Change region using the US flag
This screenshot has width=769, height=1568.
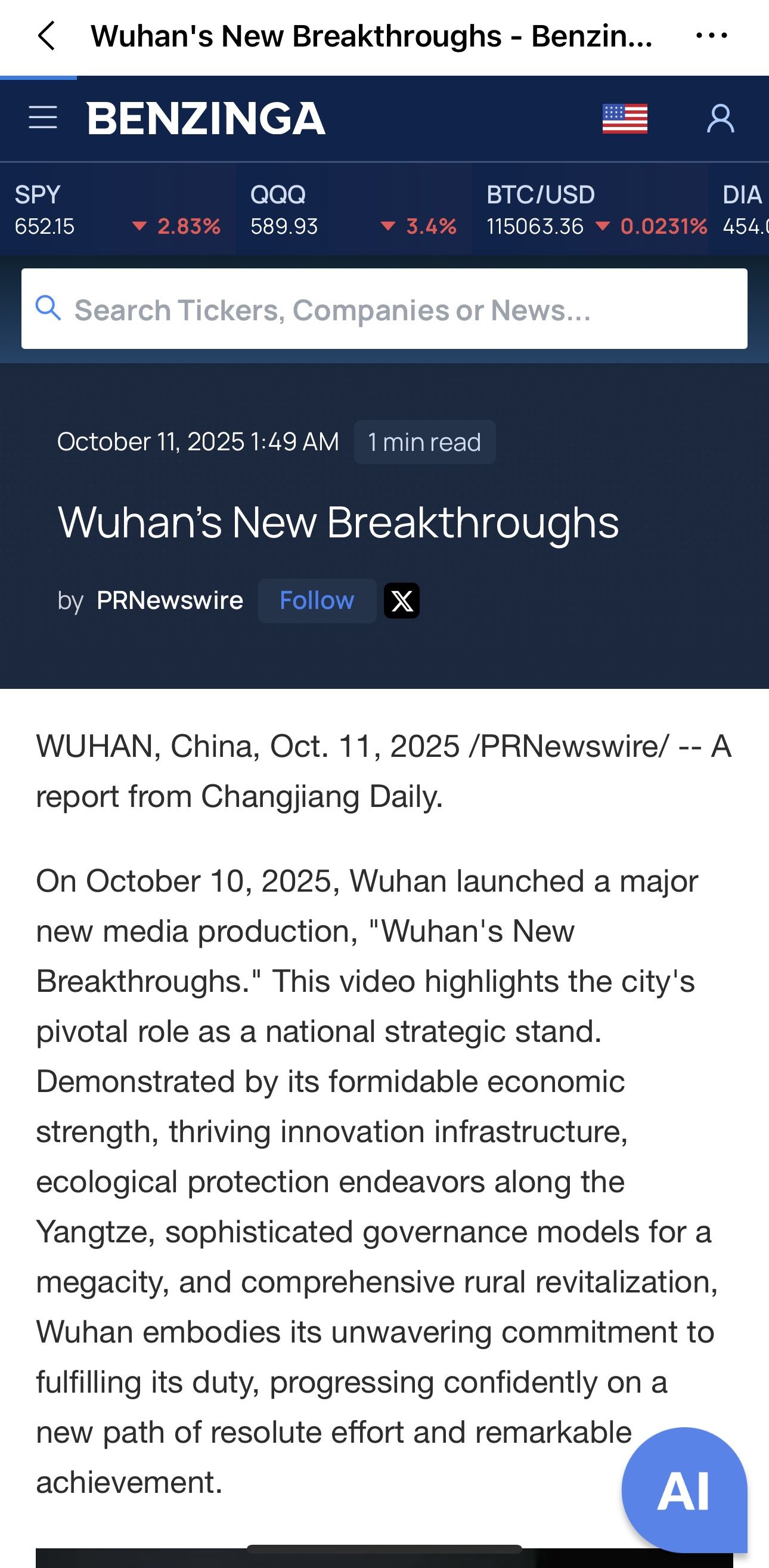click(624, 118)
